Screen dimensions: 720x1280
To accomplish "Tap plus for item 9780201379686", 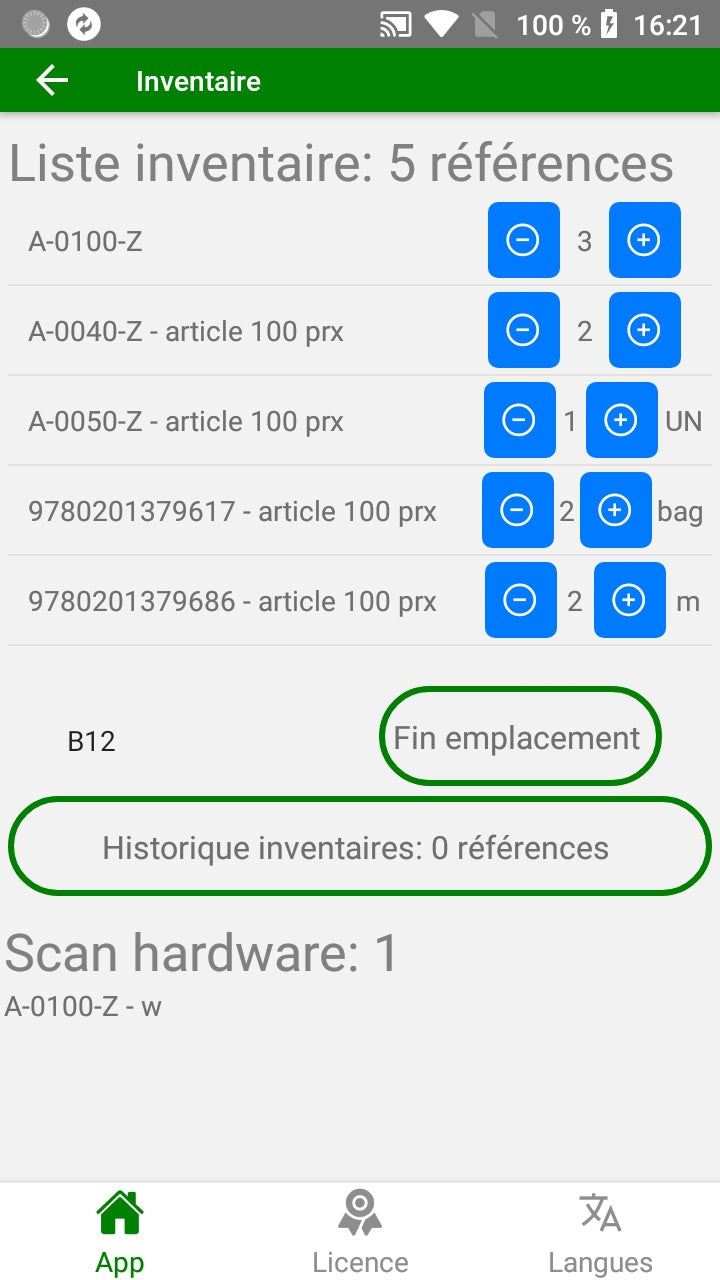I will [629, 600].
